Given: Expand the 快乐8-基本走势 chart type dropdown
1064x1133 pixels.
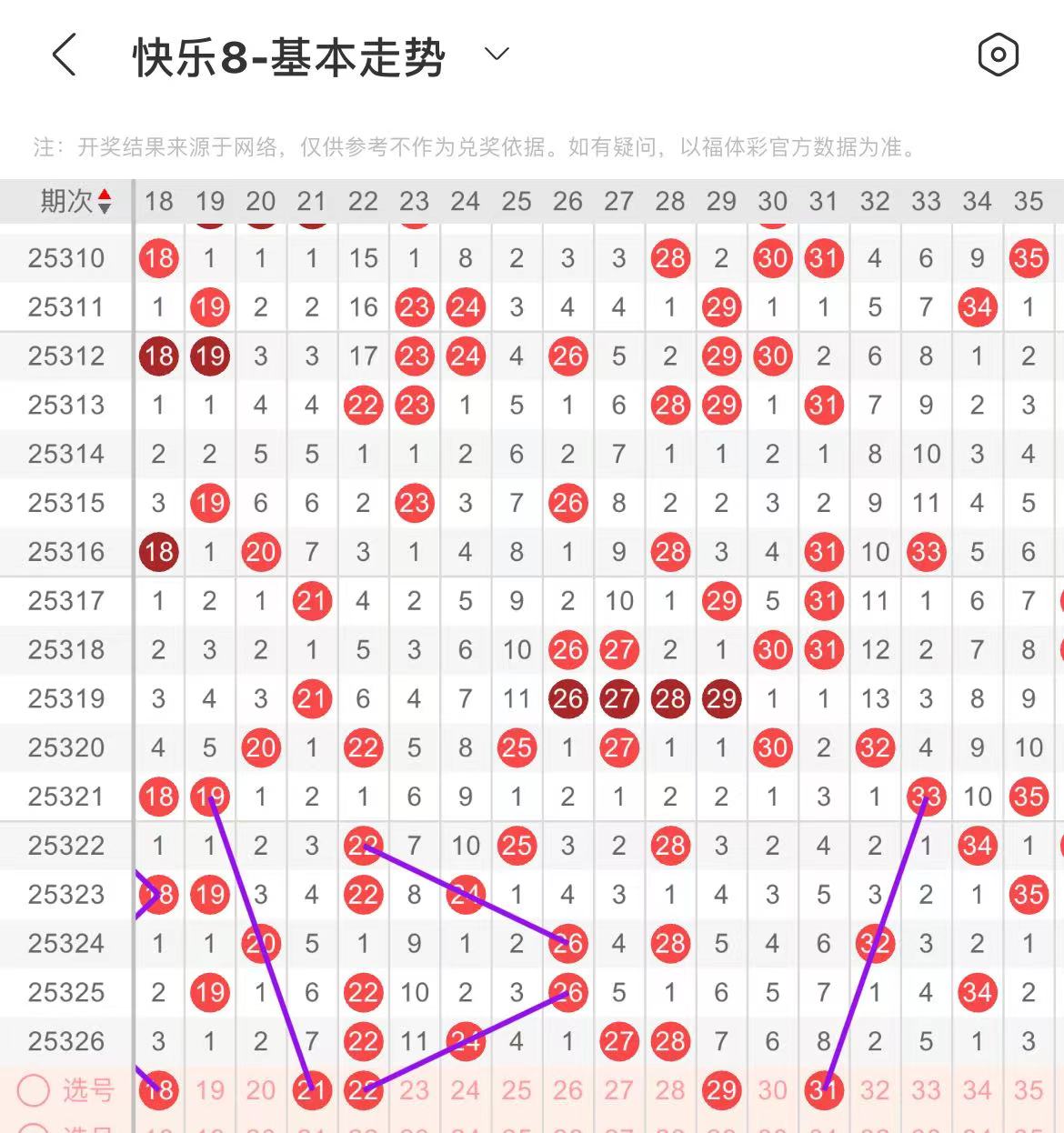Looking at the screenshot, I should 497,55.
